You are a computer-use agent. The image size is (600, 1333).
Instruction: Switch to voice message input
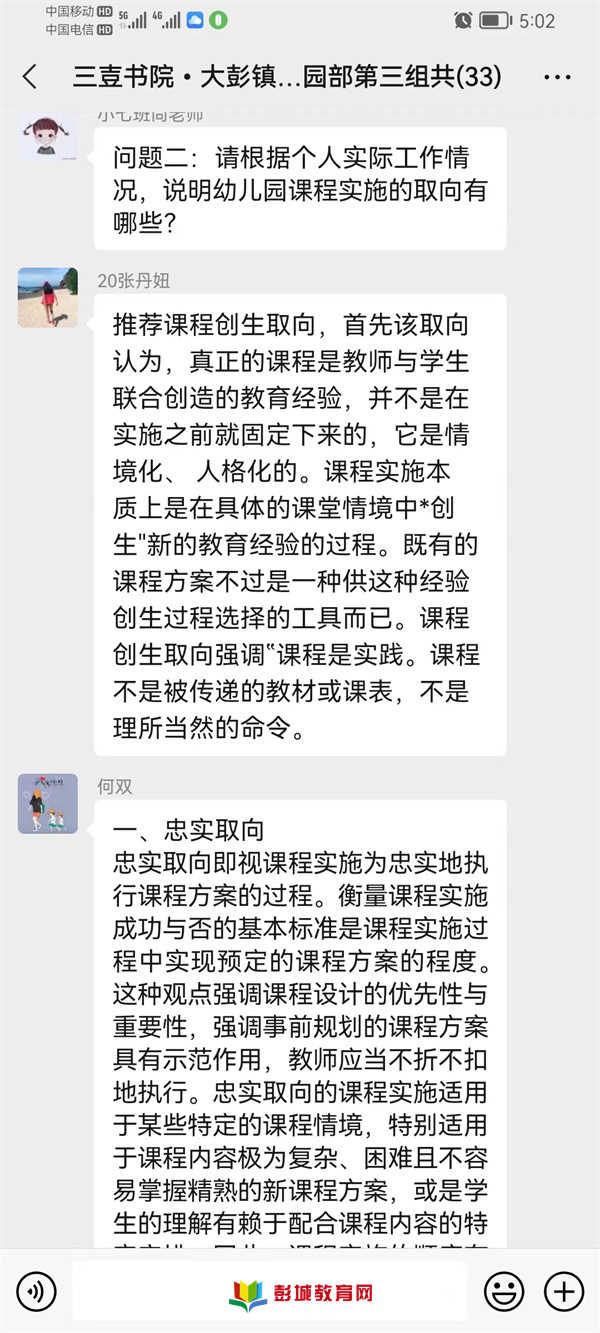click(36, 1291)
